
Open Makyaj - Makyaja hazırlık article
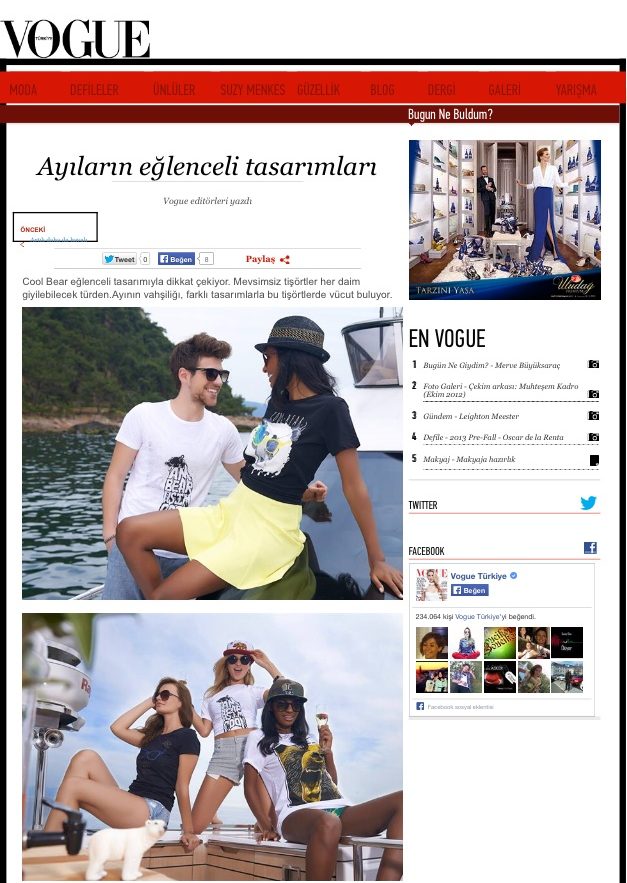469,459
